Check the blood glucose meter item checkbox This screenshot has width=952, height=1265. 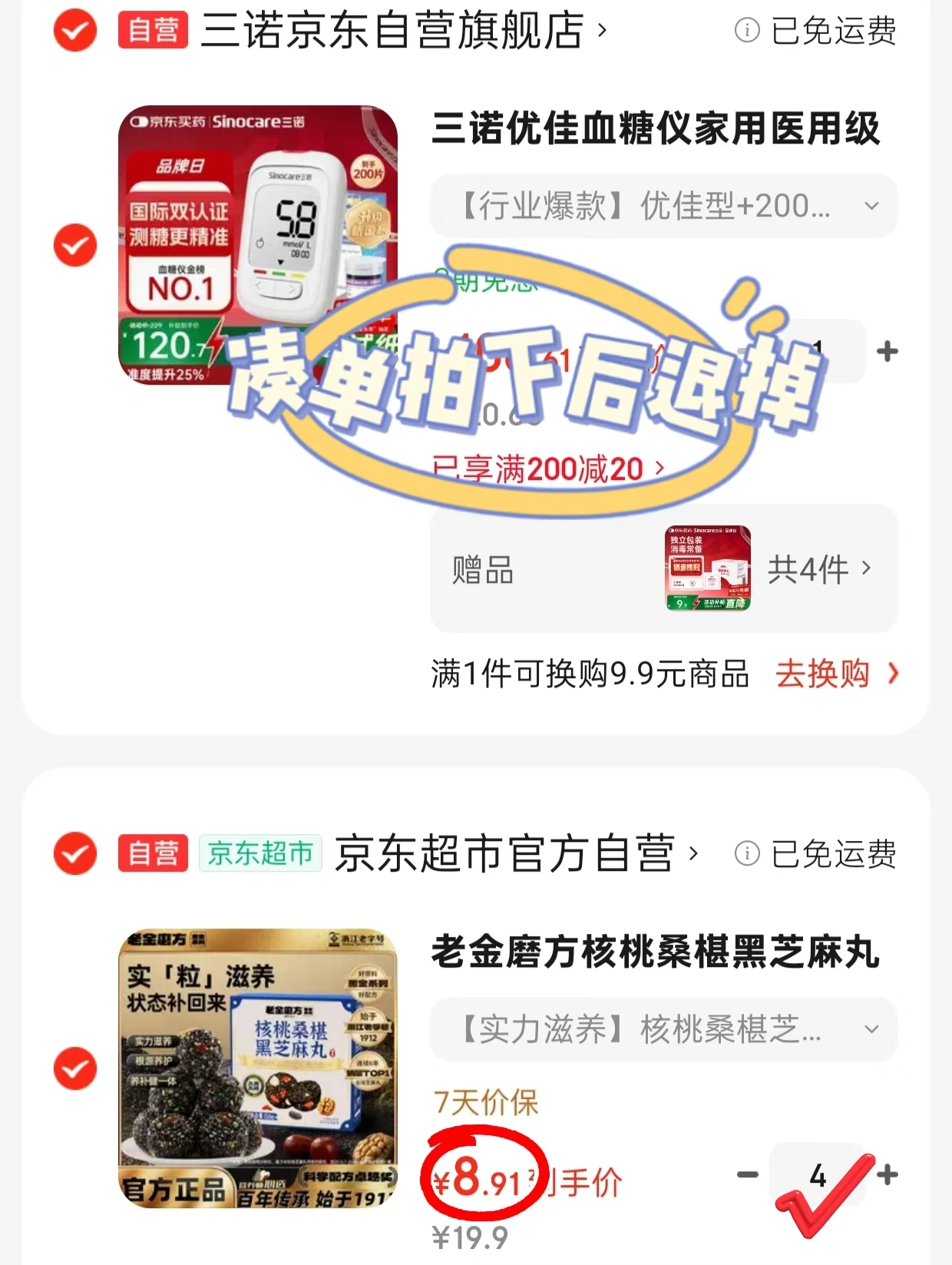74,246
